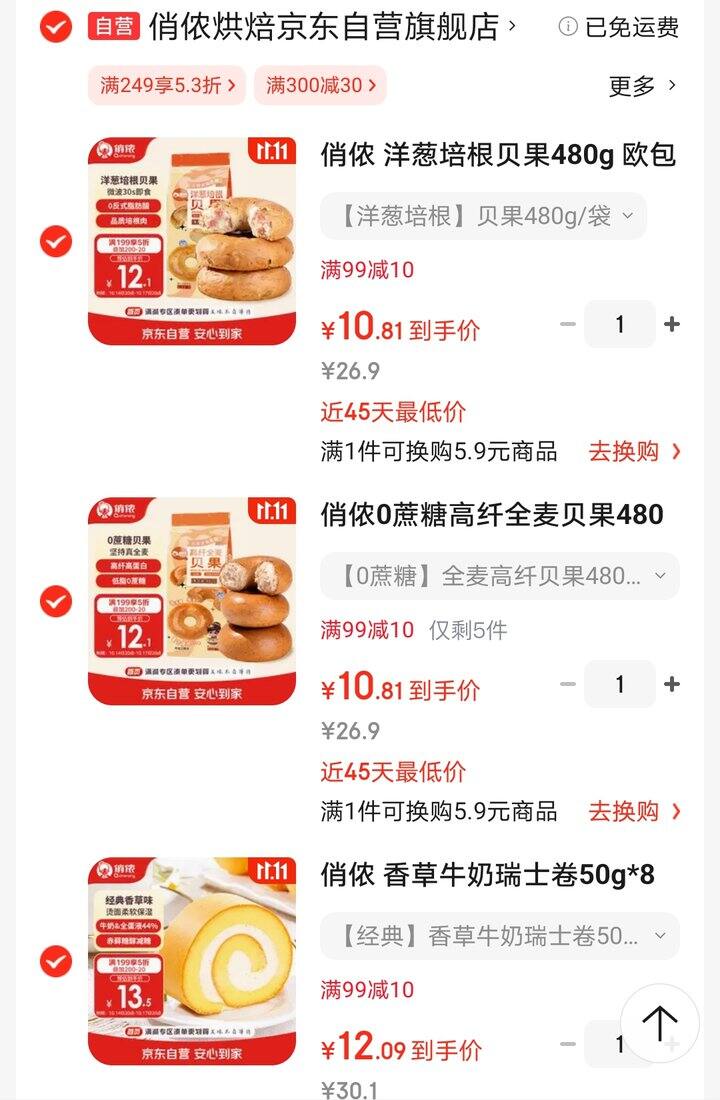Jump back to top with the arrow button

(x=659, y=1023)
